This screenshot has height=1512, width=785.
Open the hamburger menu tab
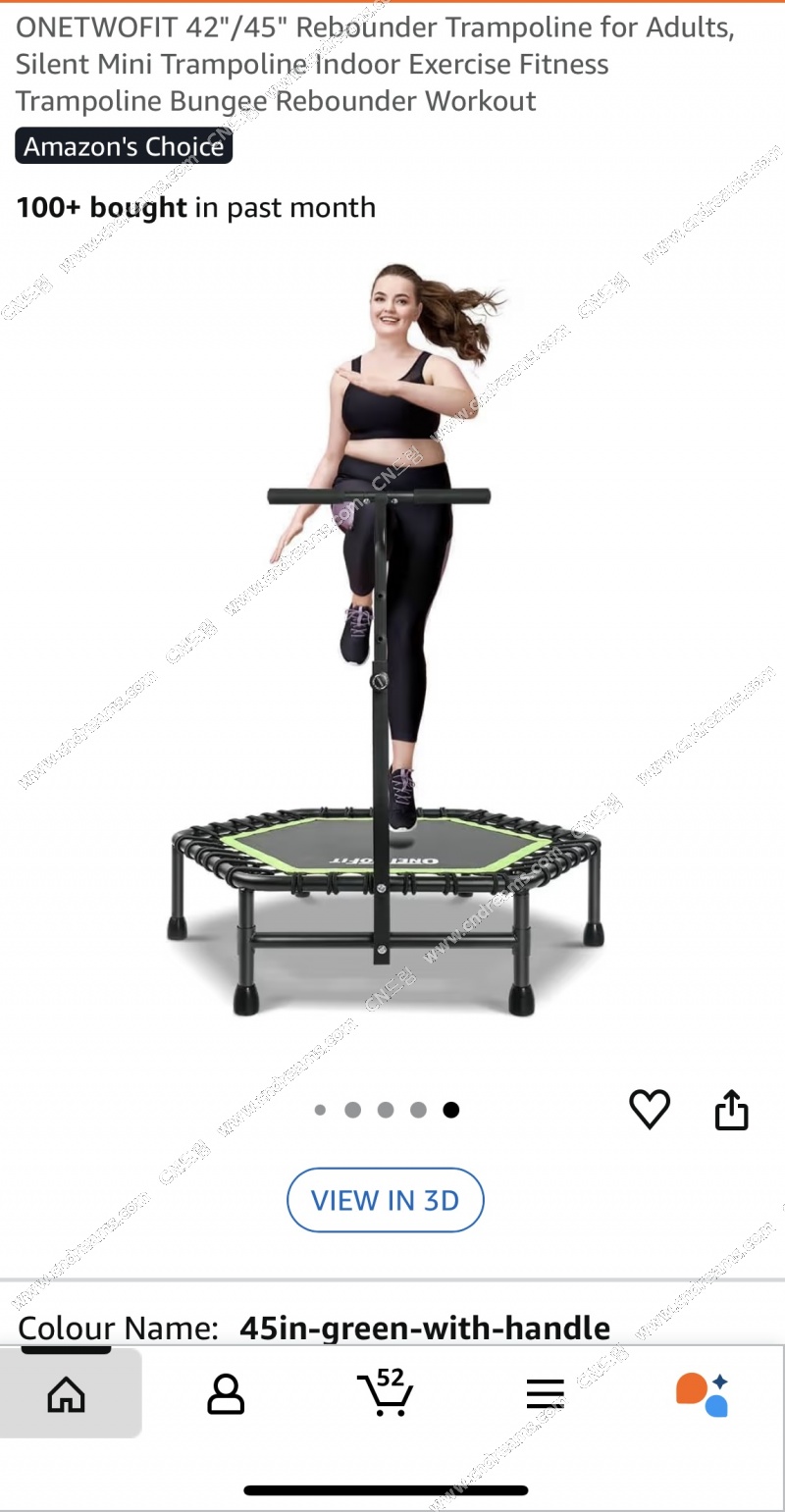pos(545,1393)
